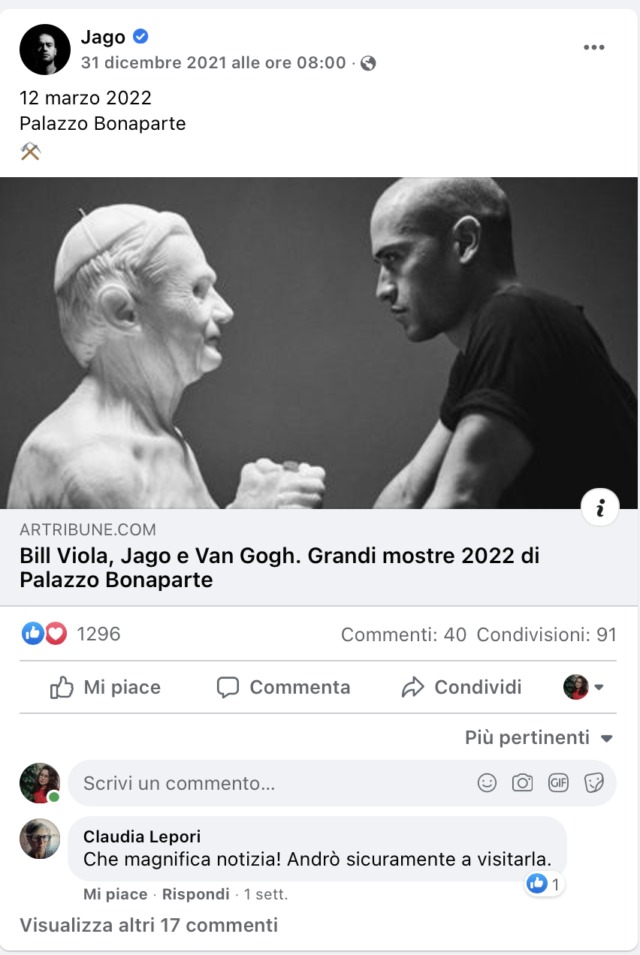Tap Commenta to comment on the post
640x955 pixels.
point(284,687)
